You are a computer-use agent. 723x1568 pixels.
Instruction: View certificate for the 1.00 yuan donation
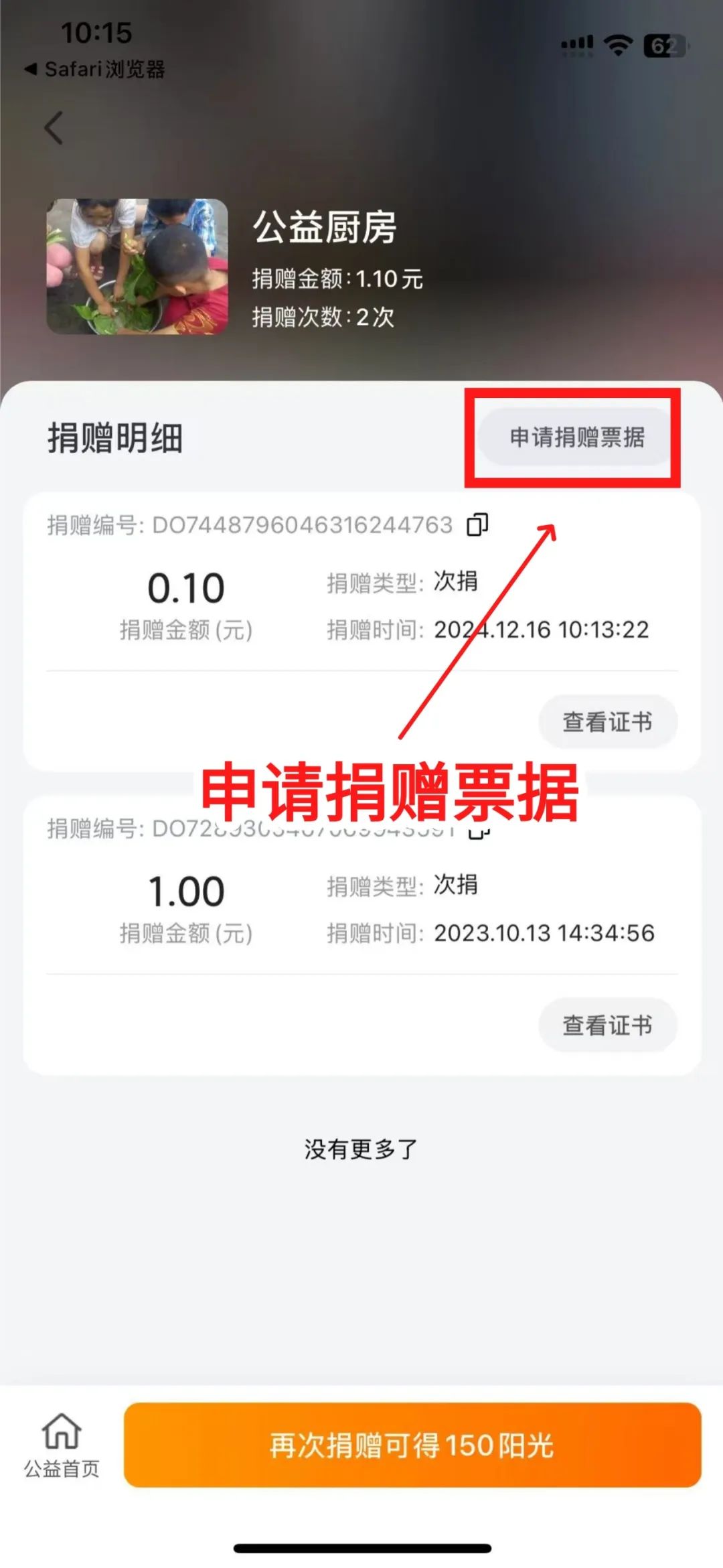pos(607,1025)
